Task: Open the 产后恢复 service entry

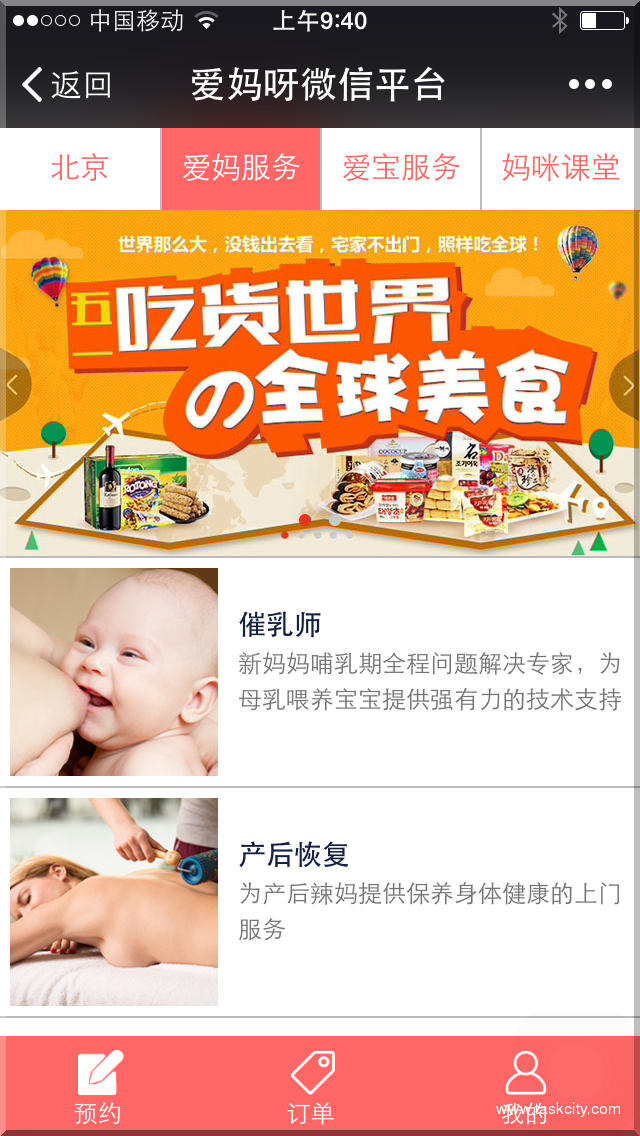Action: click(320, 902)
